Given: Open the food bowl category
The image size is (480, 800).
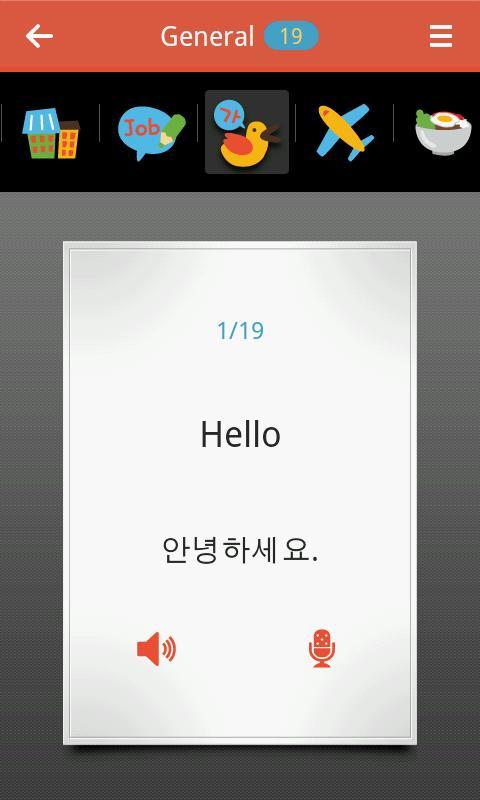Looking at the screenshot, I should coord(443,132).
